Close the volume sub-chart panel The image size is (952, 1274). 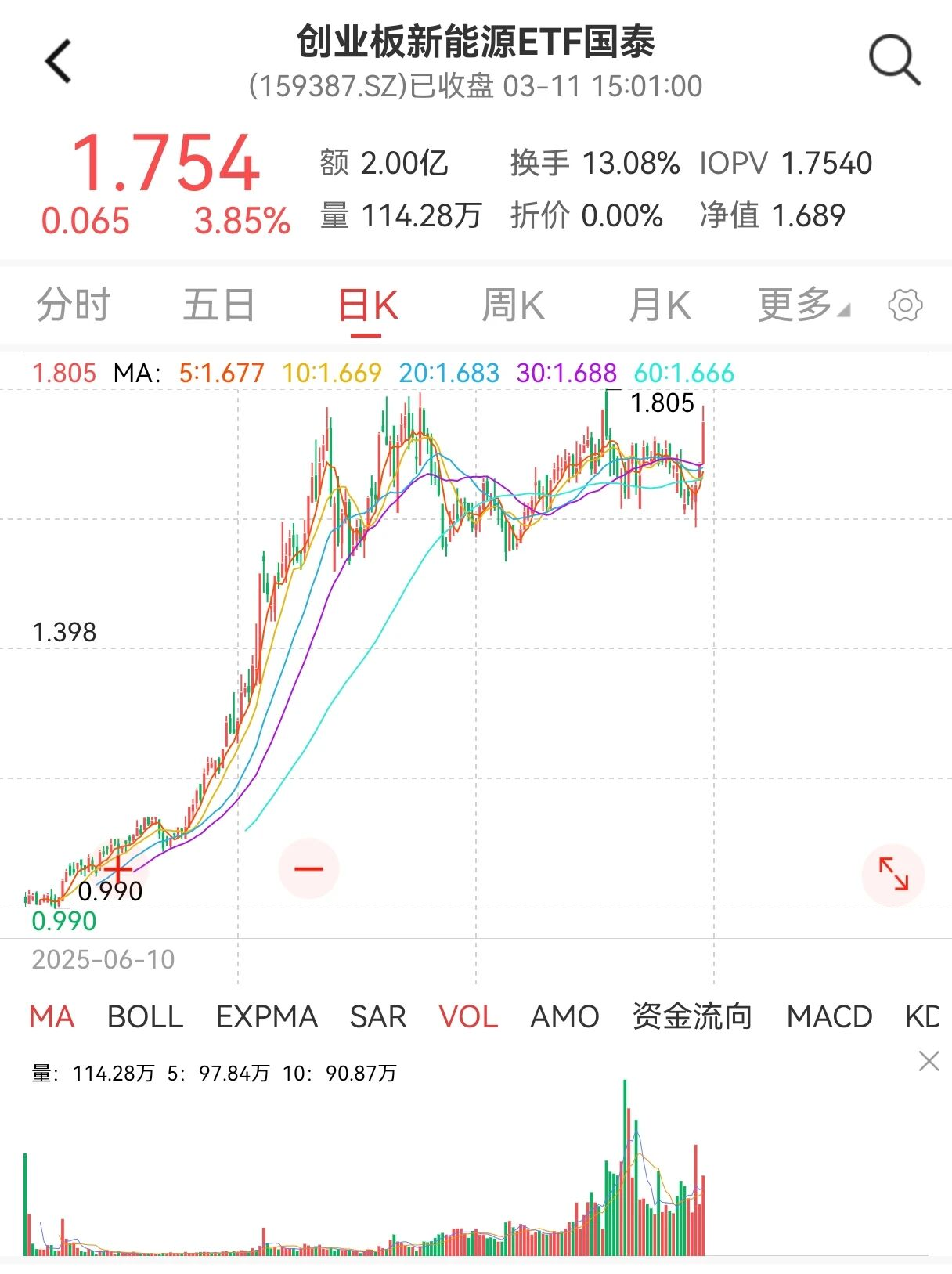[x=929, y=1062]
